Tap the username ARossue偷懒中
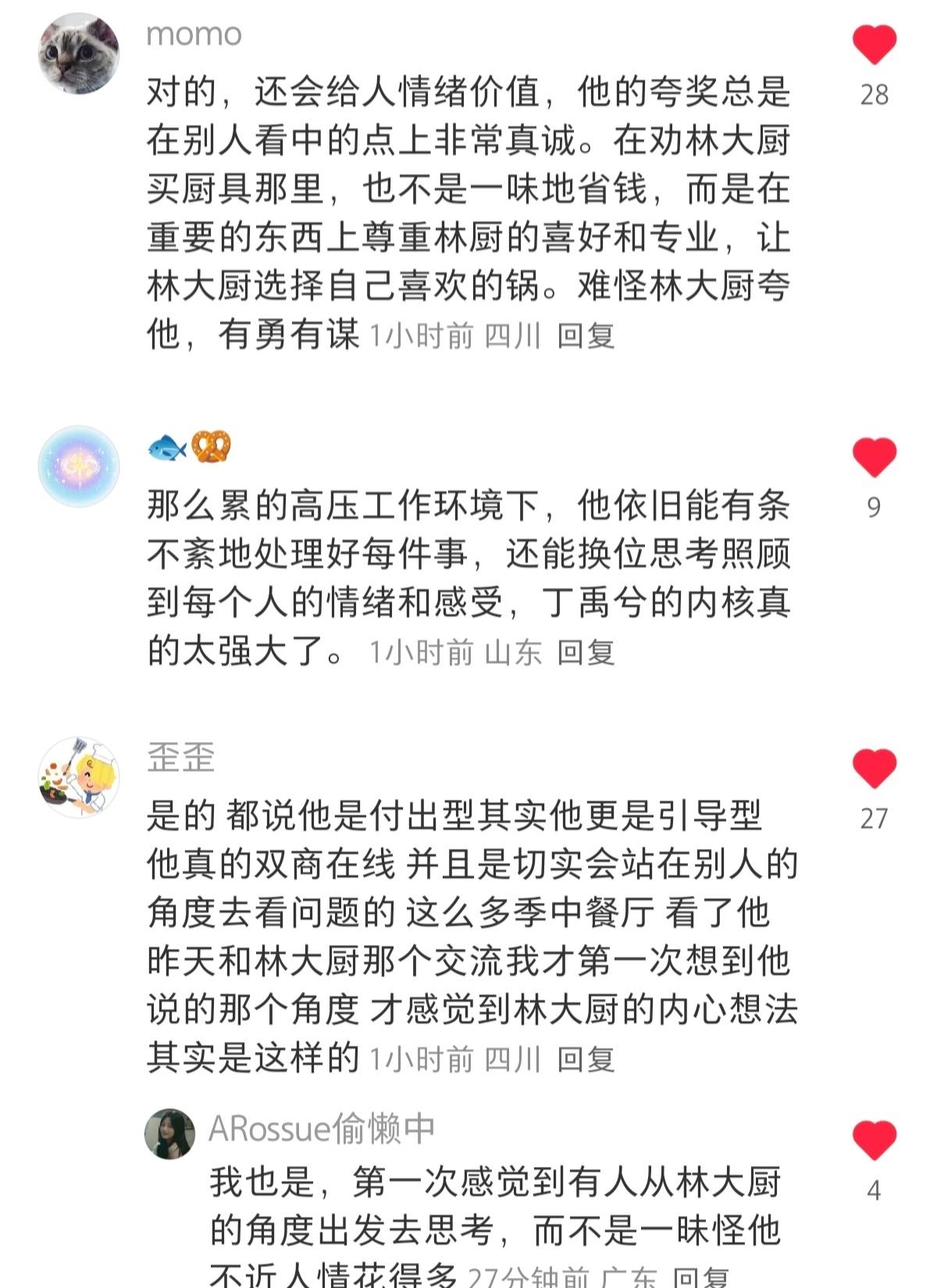937x1288 pixels. pyautogui.click(x=322, y=1129)
